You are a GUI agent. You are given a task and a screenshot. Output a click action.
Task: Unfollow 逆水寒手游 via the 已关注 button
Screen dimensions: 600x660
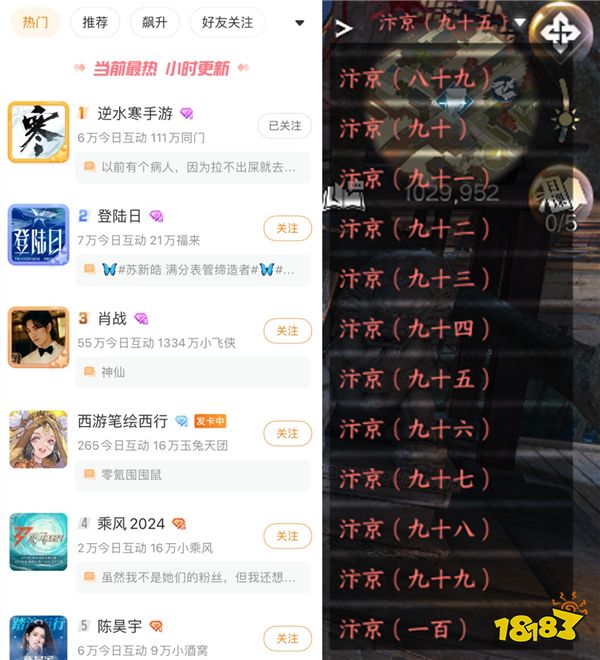(284, 125)
